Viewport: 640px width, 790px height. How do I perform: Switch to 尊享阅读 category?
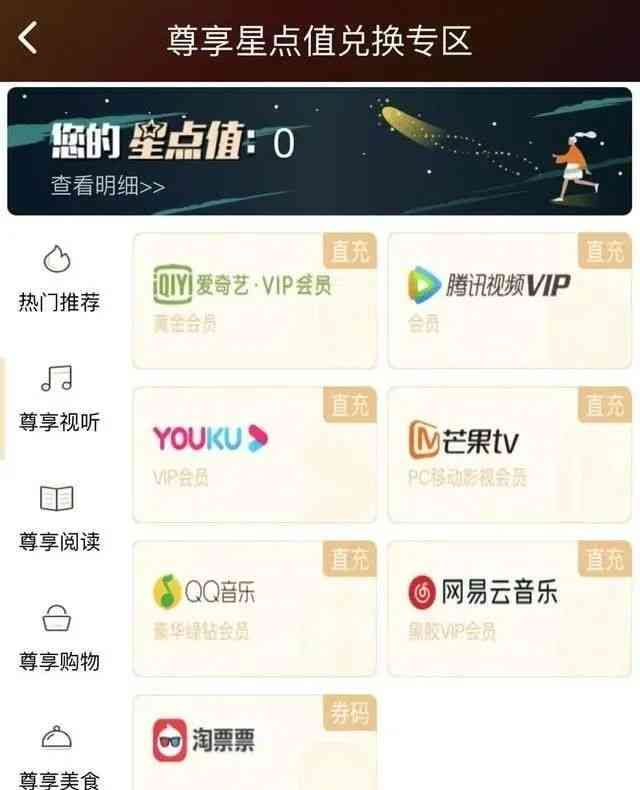59,518
